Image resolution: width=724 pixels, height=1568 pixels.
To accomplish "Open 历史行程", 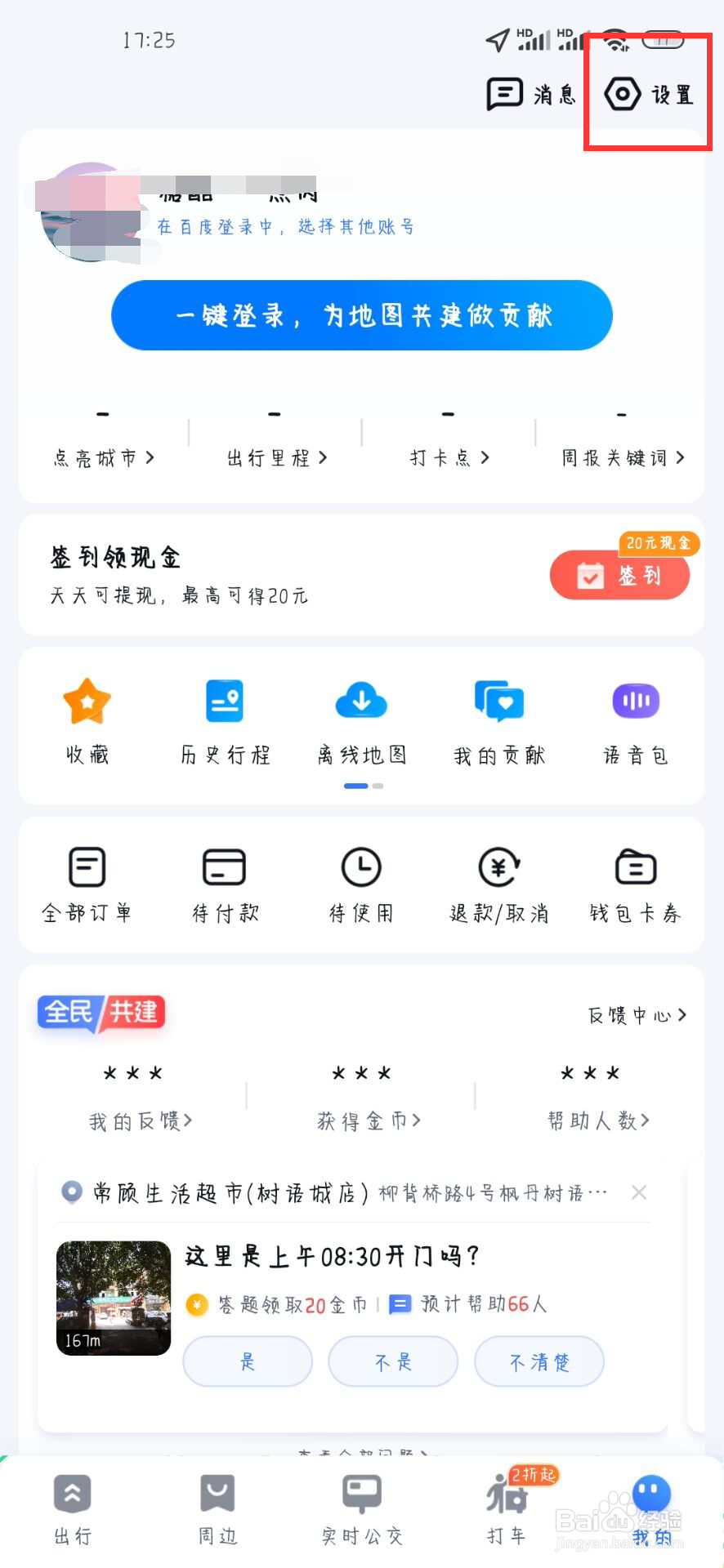I will click(x=225, y=720).
